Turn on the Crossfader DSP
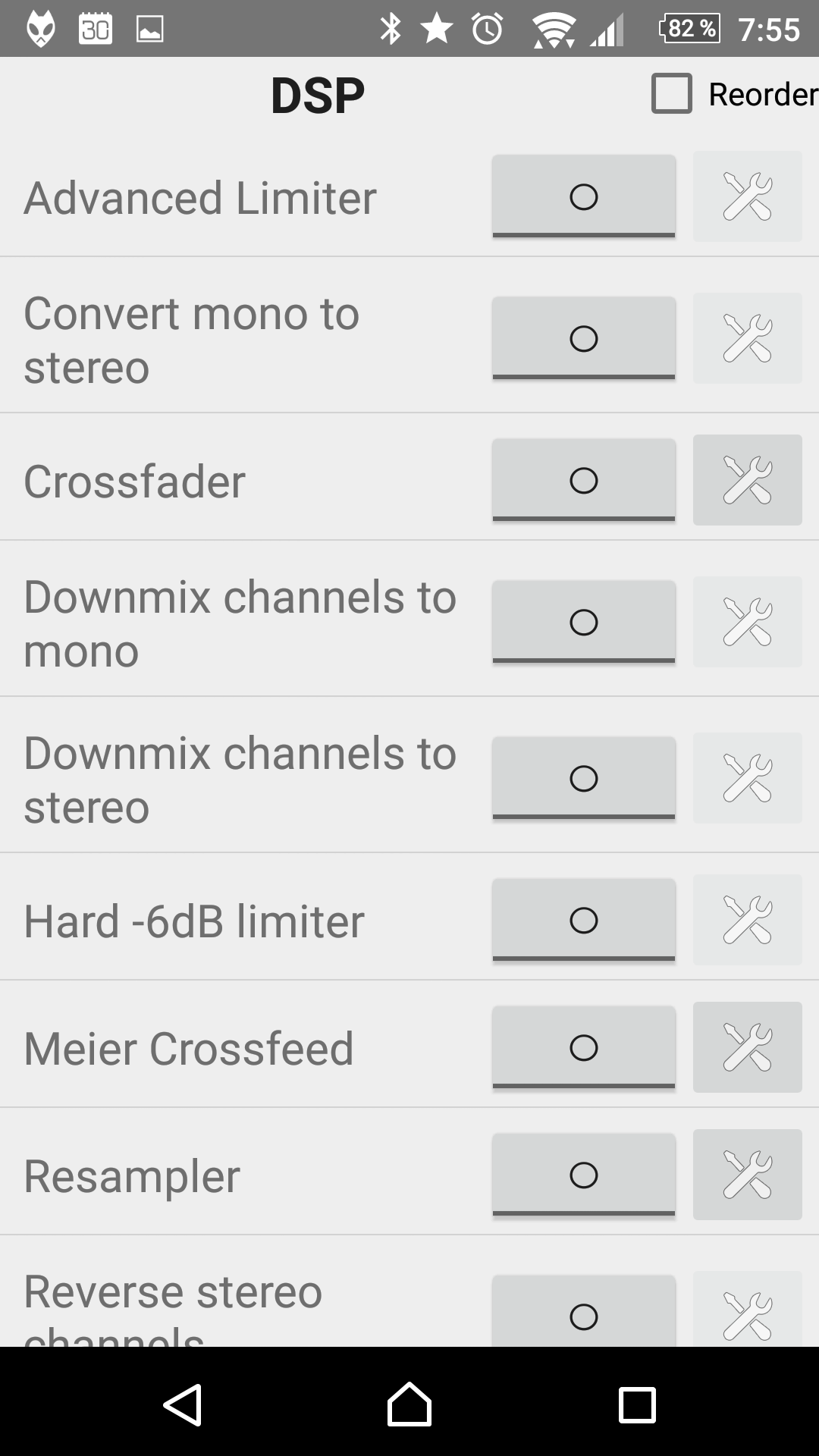 [x=584, y=480]
